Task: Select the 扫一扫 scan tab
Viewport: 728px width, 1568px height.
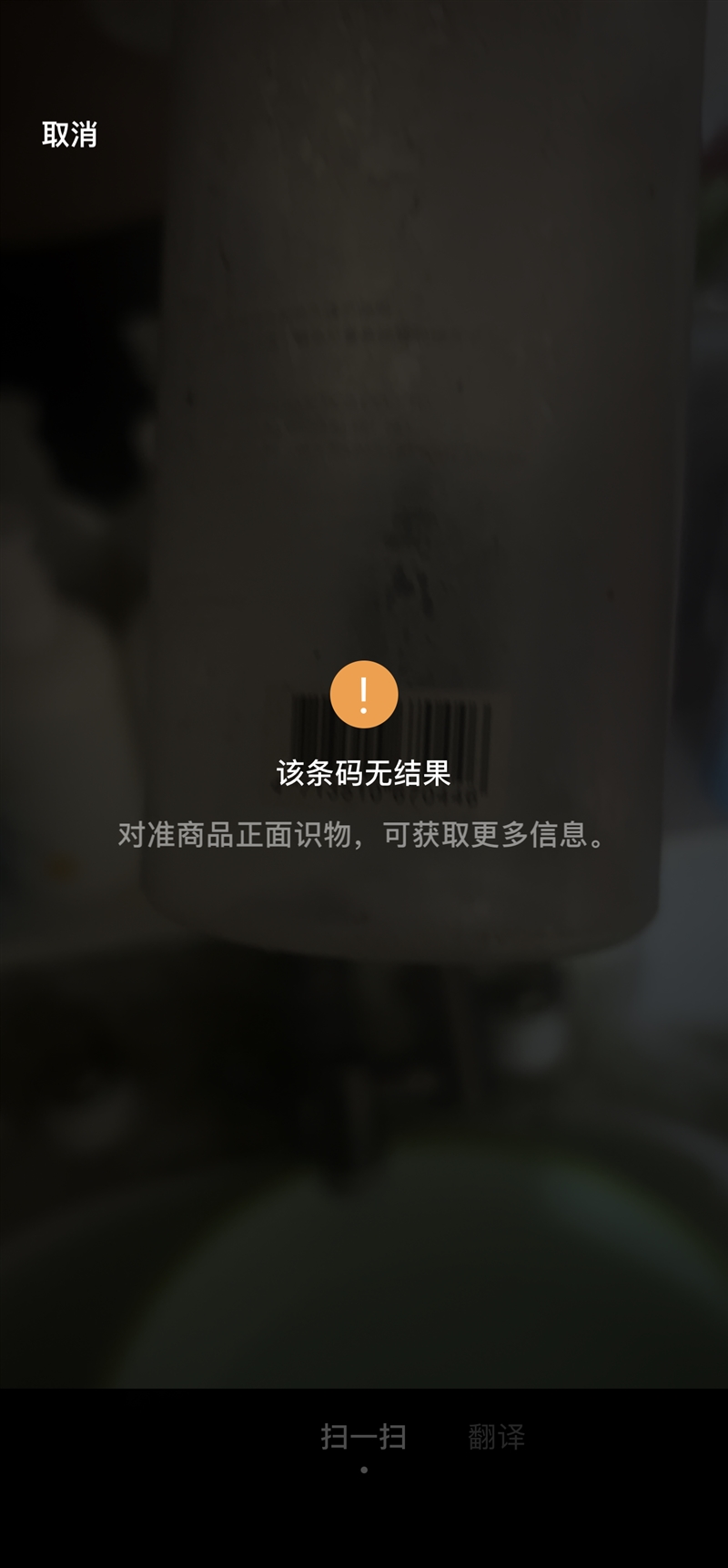Action: pos(363,1437)
